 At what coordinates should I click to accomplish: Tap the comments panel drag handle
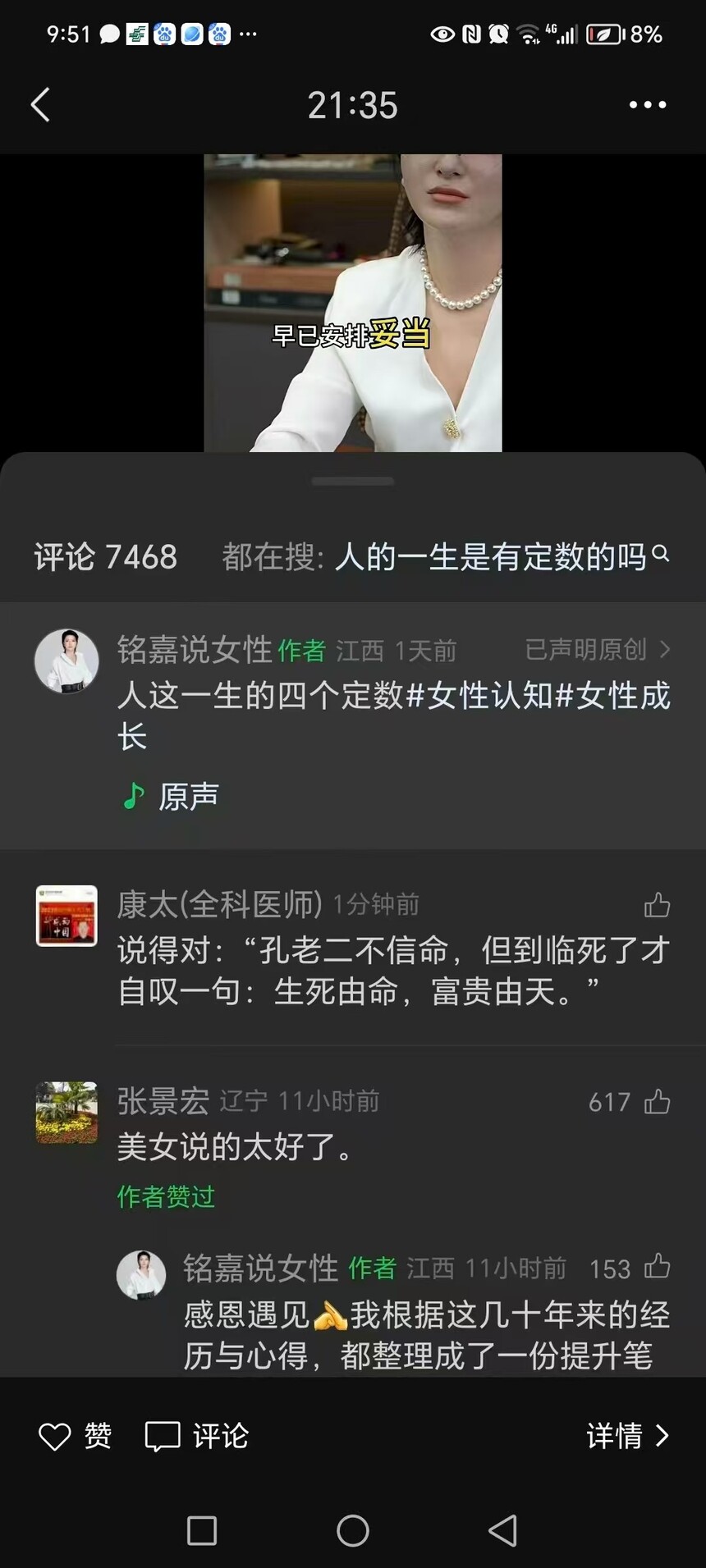353,481
